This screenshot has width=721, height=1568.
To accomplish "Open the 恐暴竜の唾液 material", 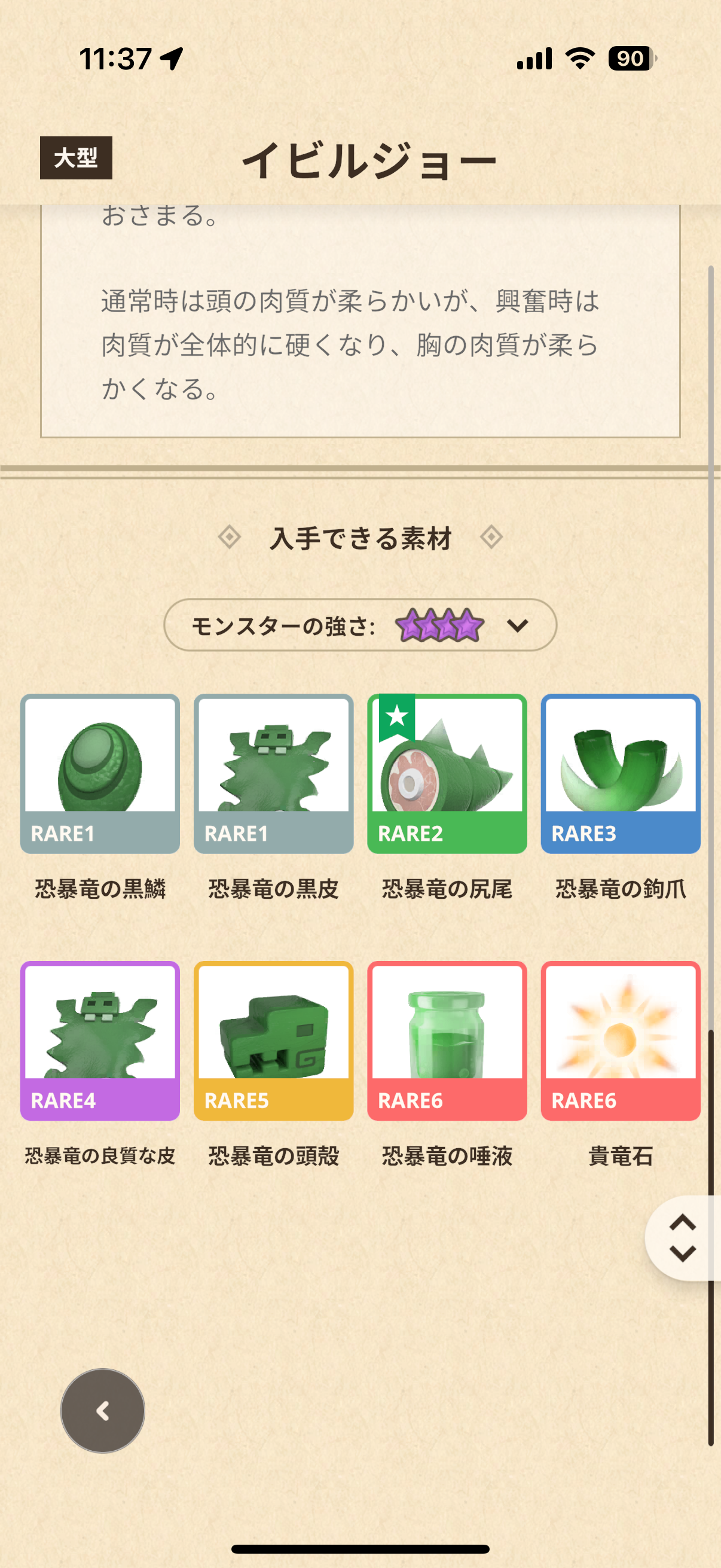I will click(x=447, y=1041).
